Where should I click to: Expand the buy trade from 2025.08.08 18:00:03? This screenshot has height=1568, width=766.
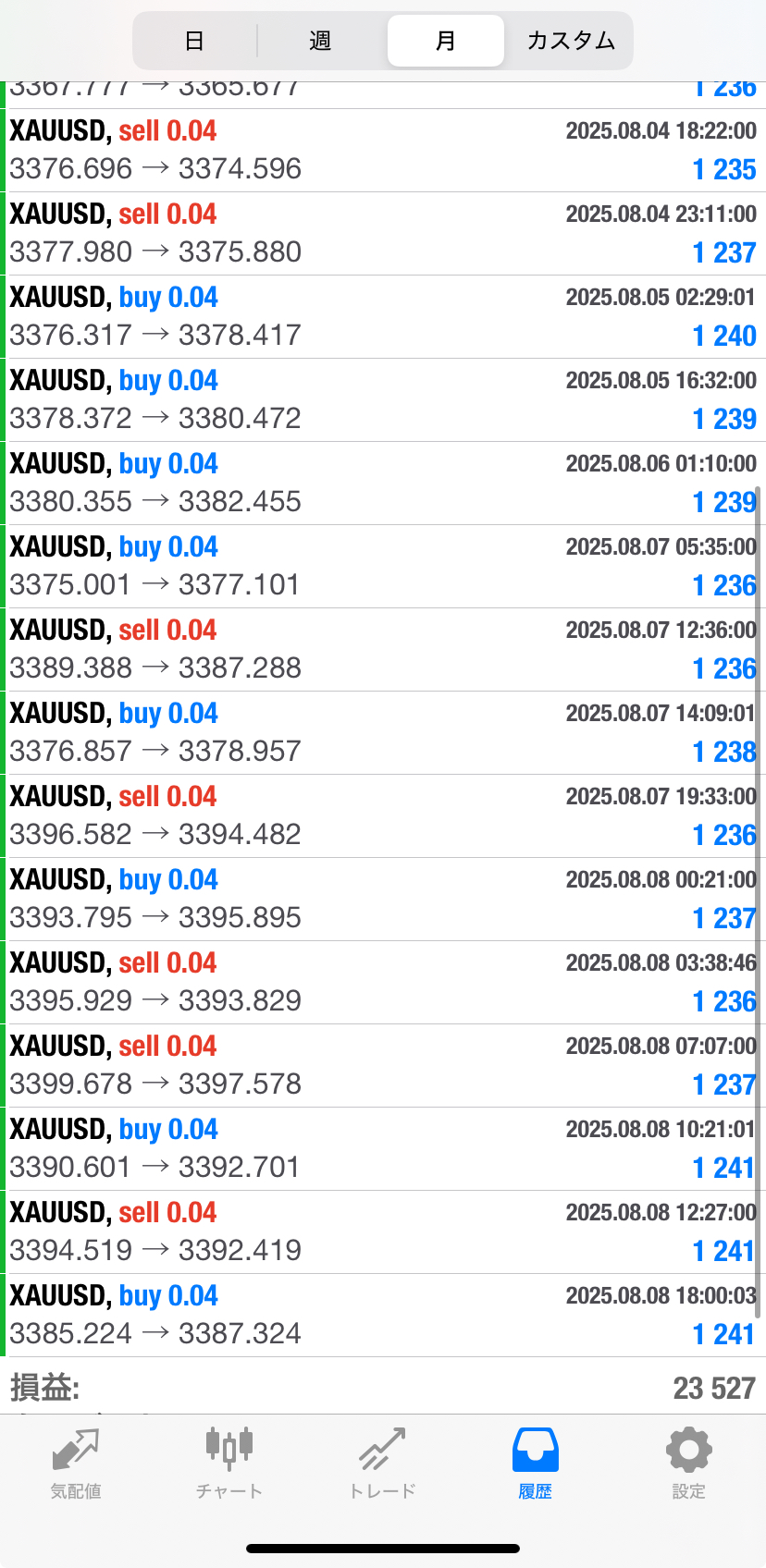coord(383,1316)
